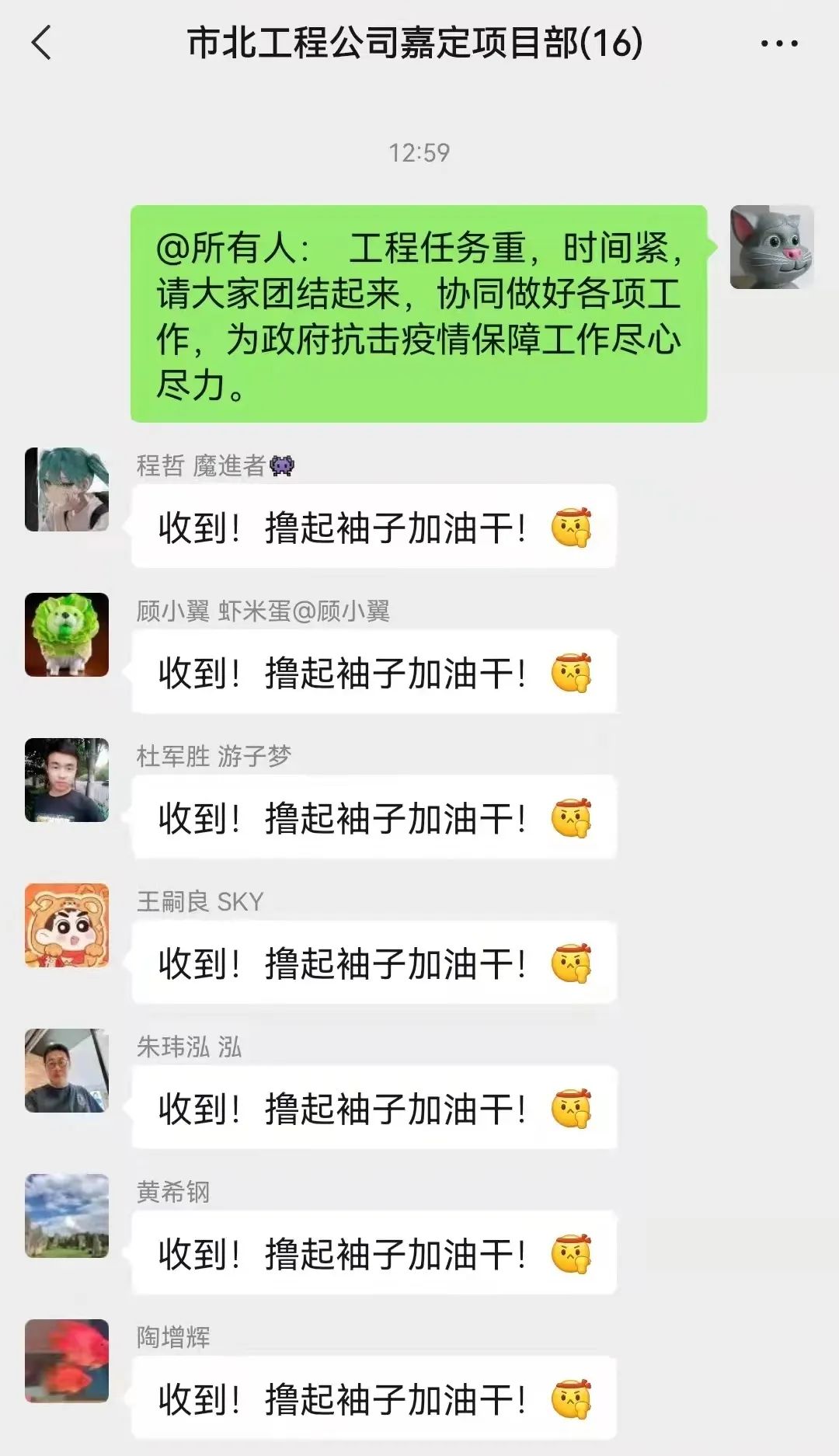The image size is (839, 1456).
Task: Go back from the group chat
Action: tap(42, 43)
